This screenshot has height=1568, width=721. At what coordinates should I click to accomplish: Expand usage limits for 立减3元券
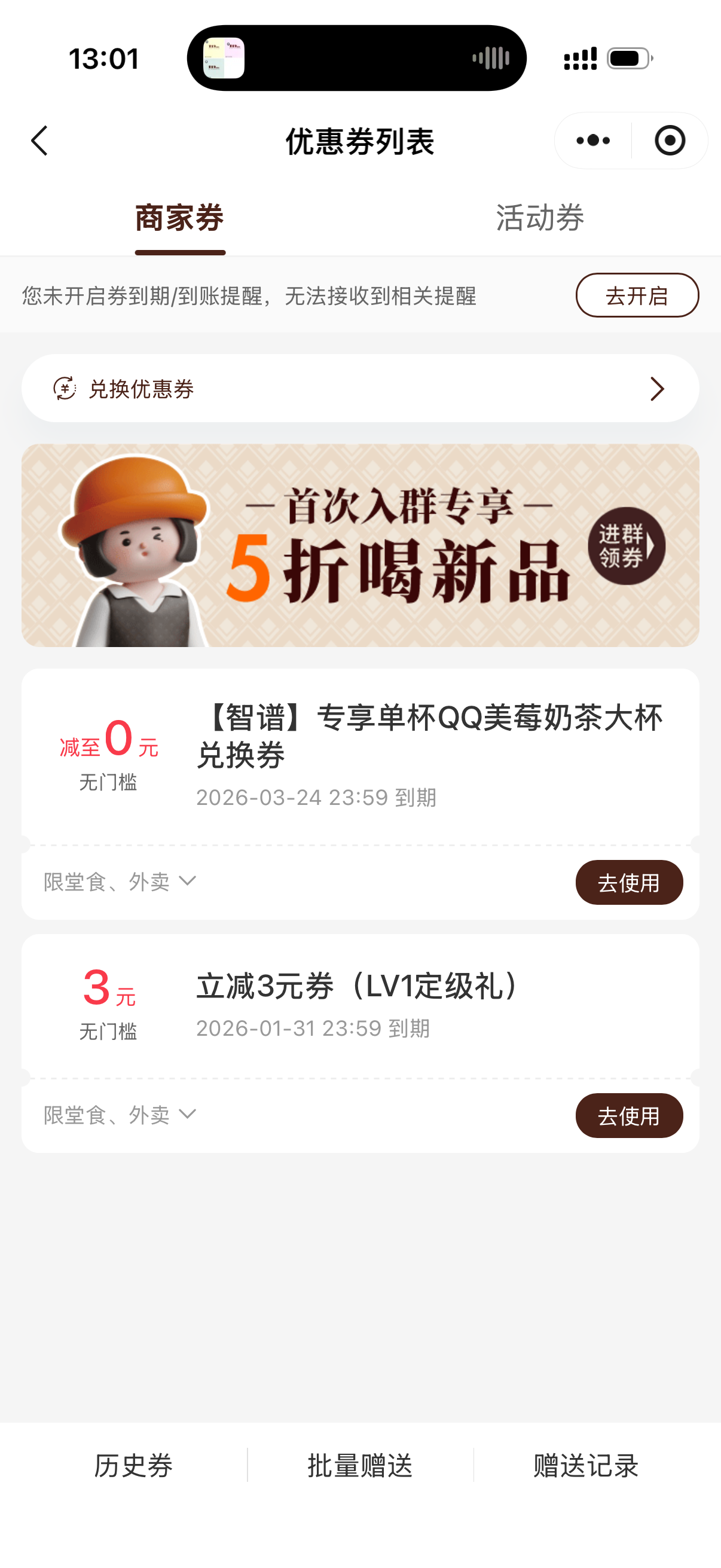(120, 1115)
